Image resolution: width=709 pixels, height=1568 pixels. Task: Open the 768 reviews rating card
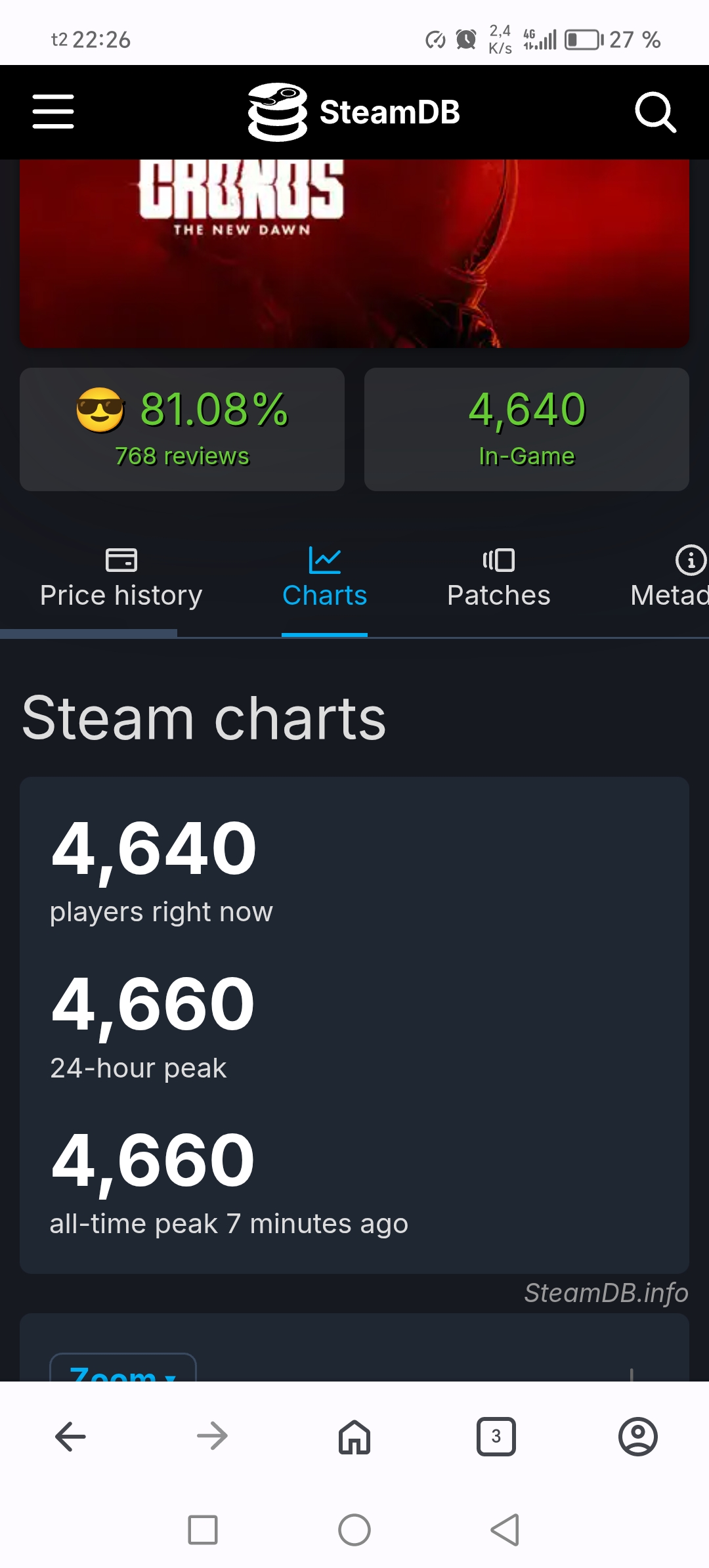coord(182,429)
